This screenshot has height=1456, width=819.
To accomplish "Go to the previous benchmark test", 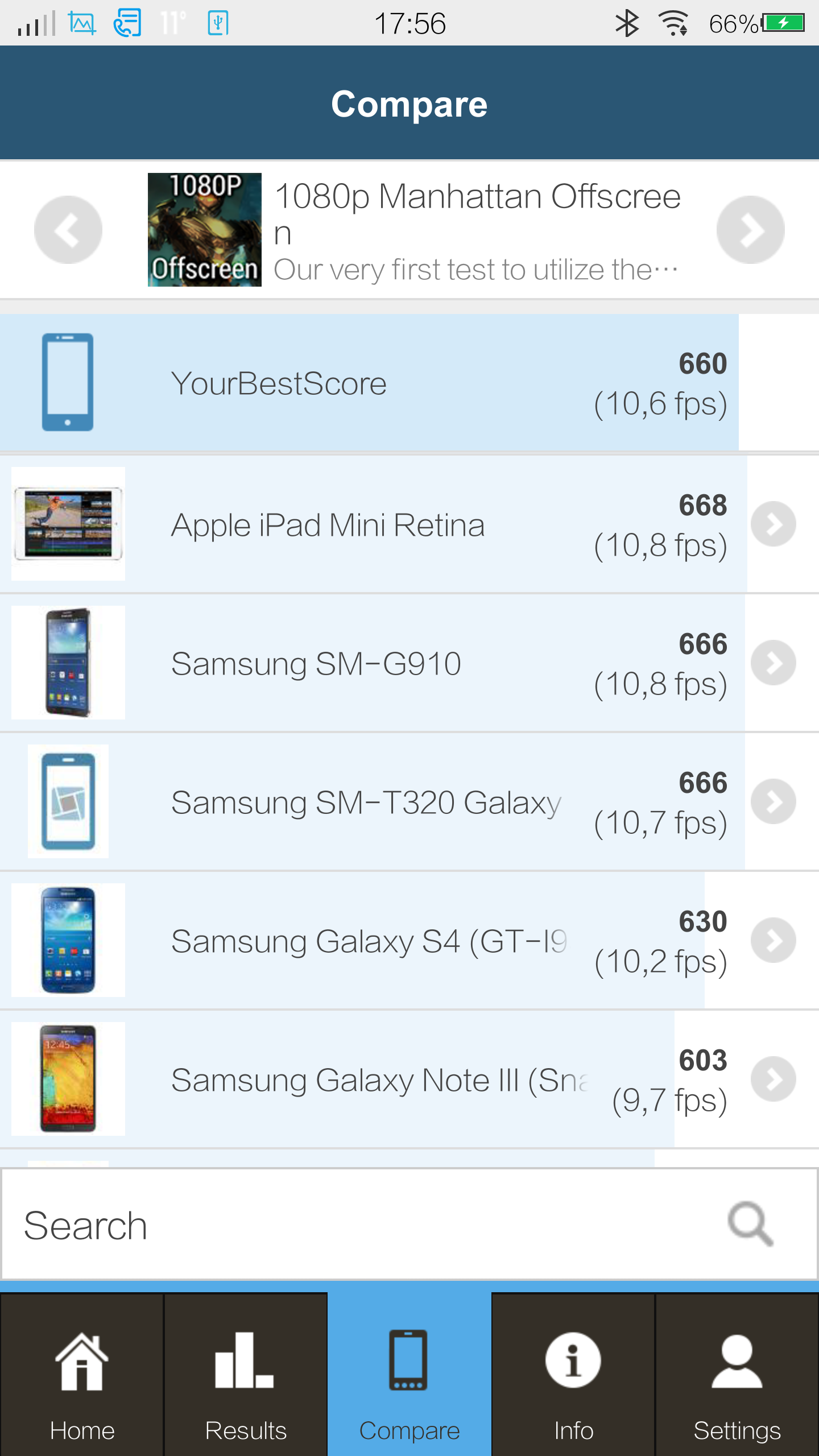I will point(68,230).
